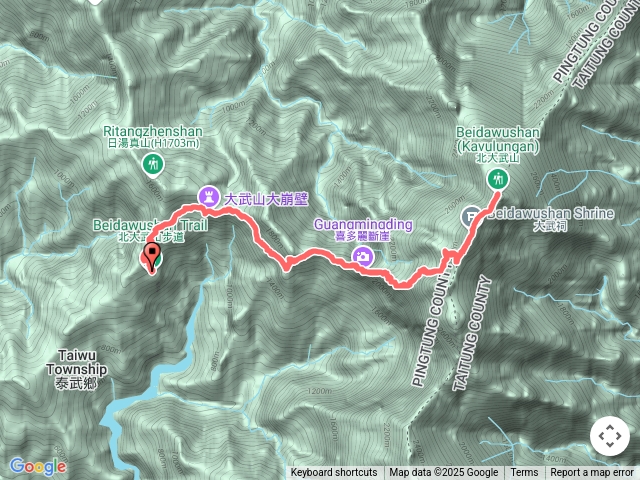Open the map camera controls button
640x480 pixels.
tap(609, 437)
